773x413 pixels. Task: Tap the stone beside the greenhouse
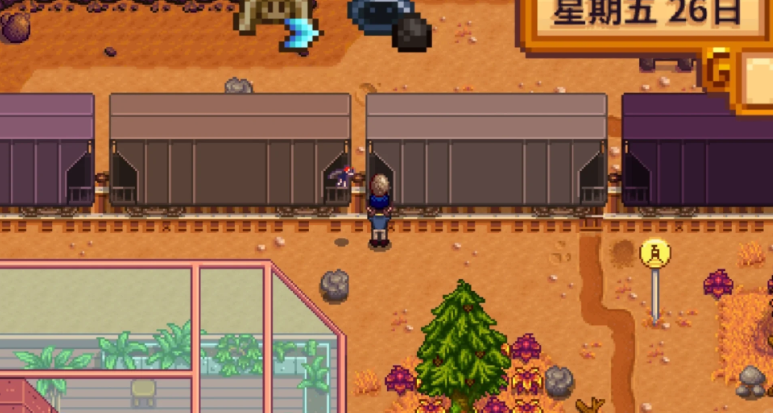(335, 286)
